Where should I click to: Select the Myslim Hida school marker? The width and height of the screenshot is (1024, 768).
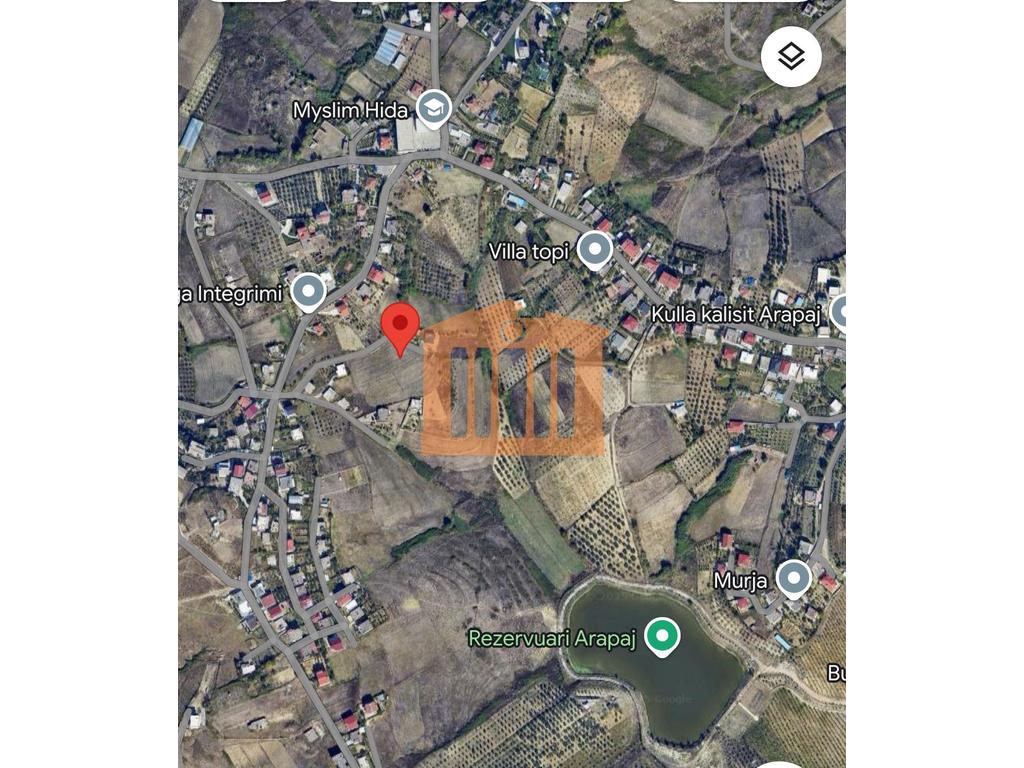pyautogui.click(x=433, y=108)
